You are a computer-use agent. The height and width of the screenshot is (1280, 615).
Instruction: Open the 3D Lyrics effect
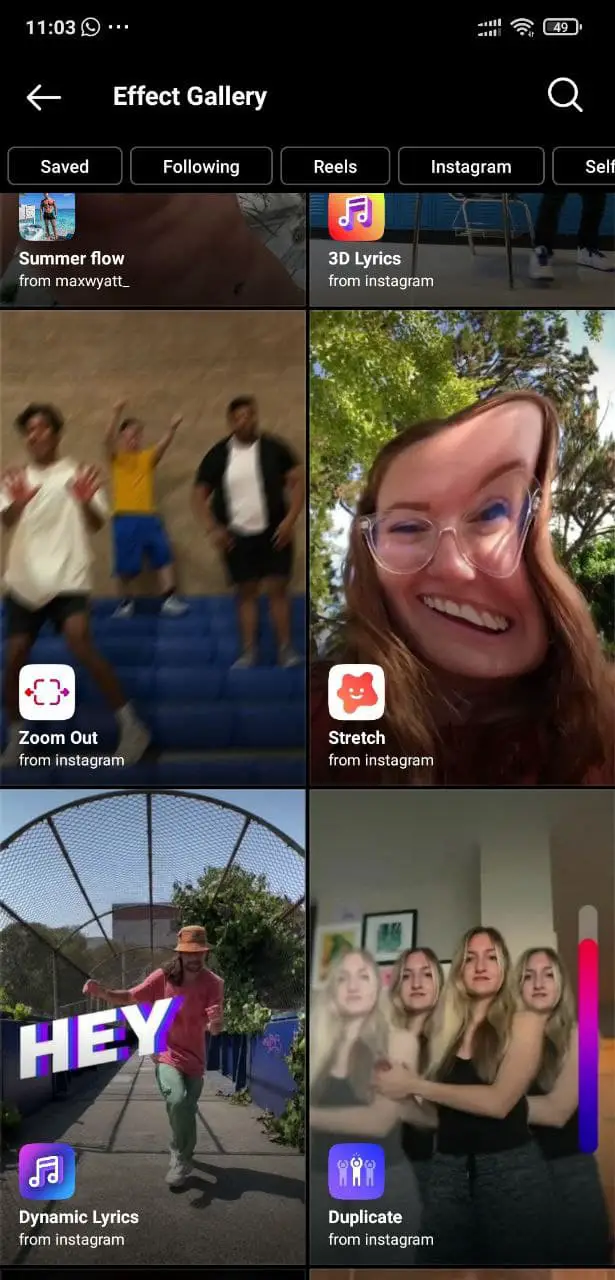coord(462,249)
